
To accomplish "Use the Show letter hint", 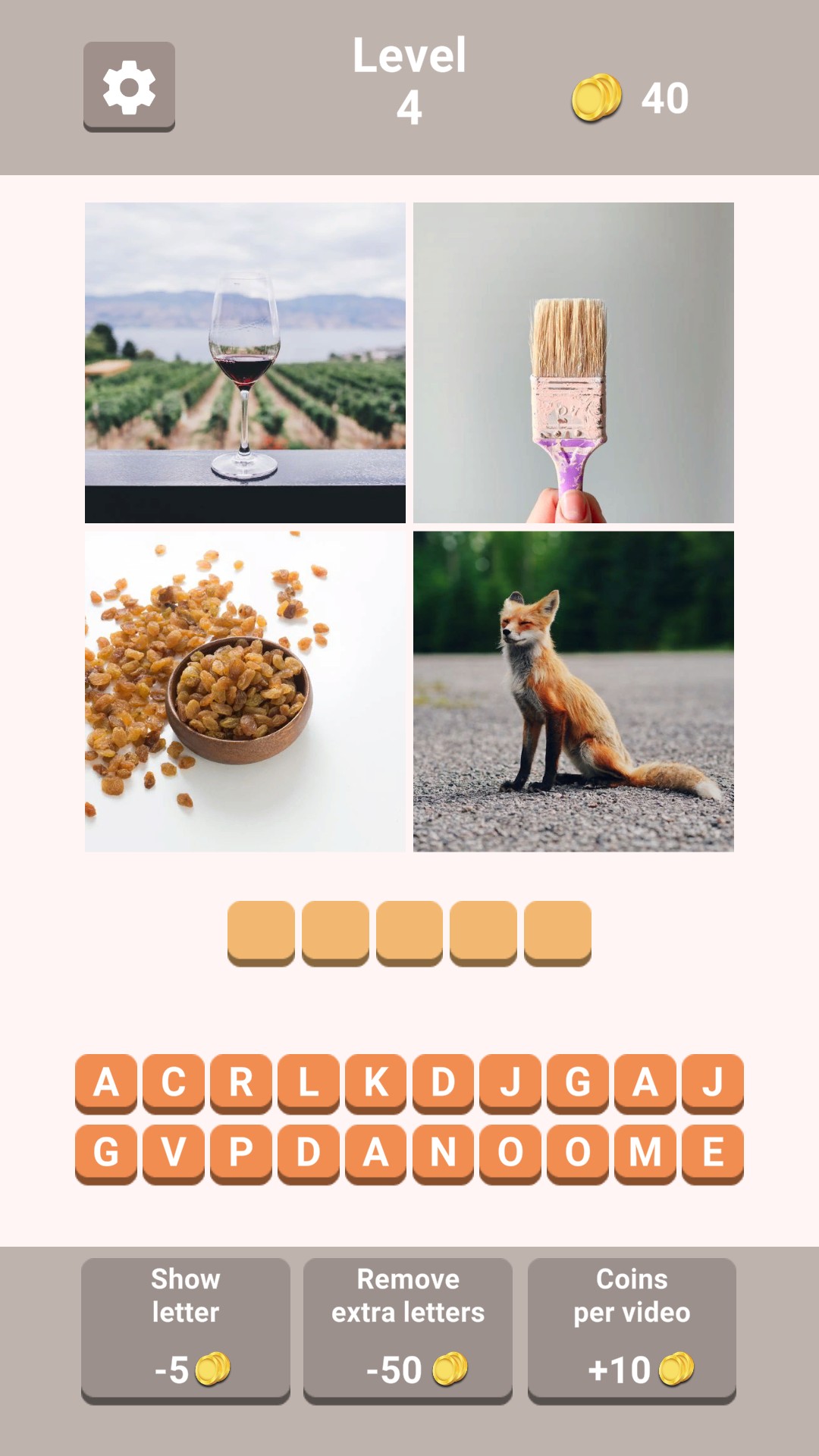I will pyautogui.click(x=185, y=1330).
